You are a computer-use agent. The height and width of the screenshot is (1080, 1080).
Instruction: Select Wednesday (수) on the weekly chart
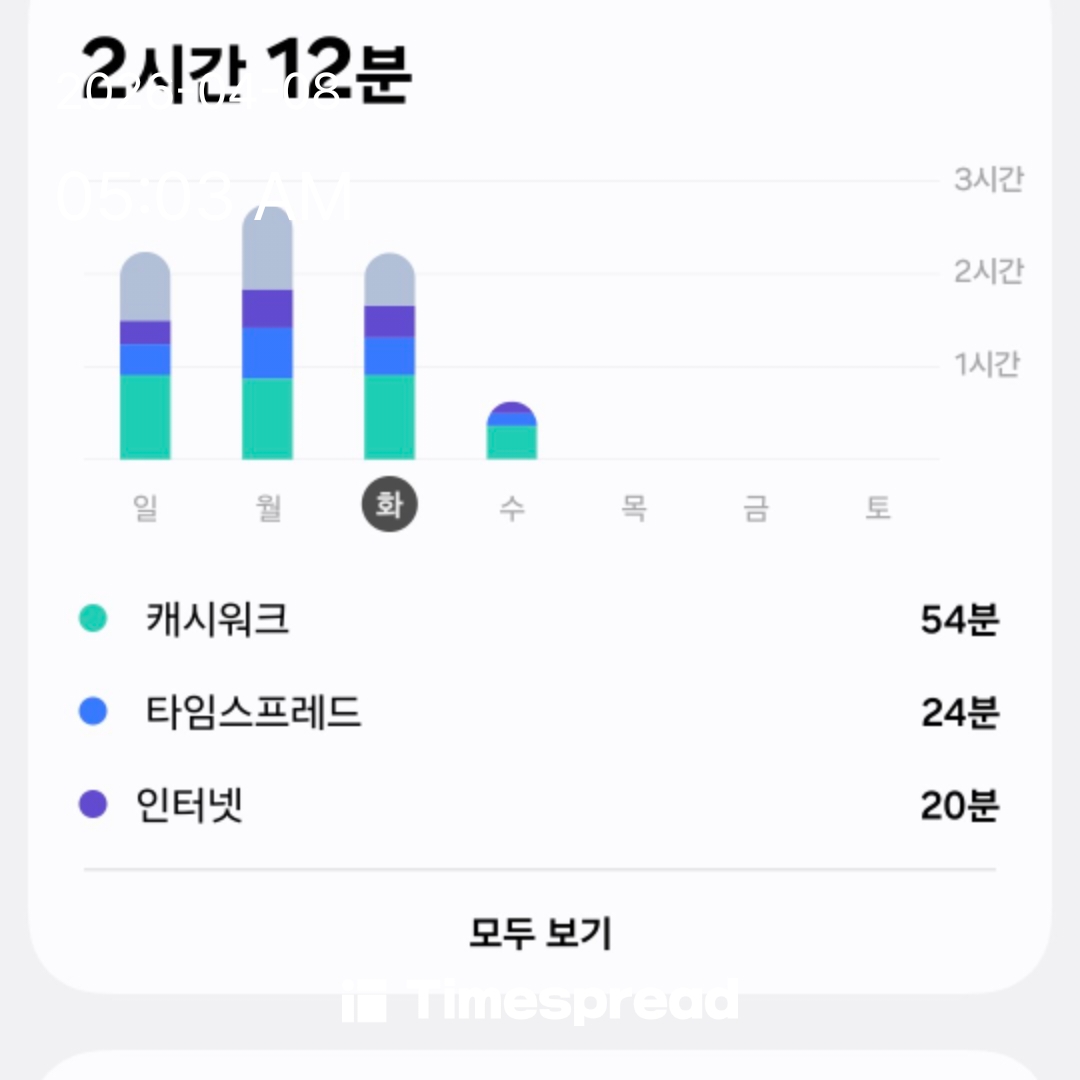[512, 508]
